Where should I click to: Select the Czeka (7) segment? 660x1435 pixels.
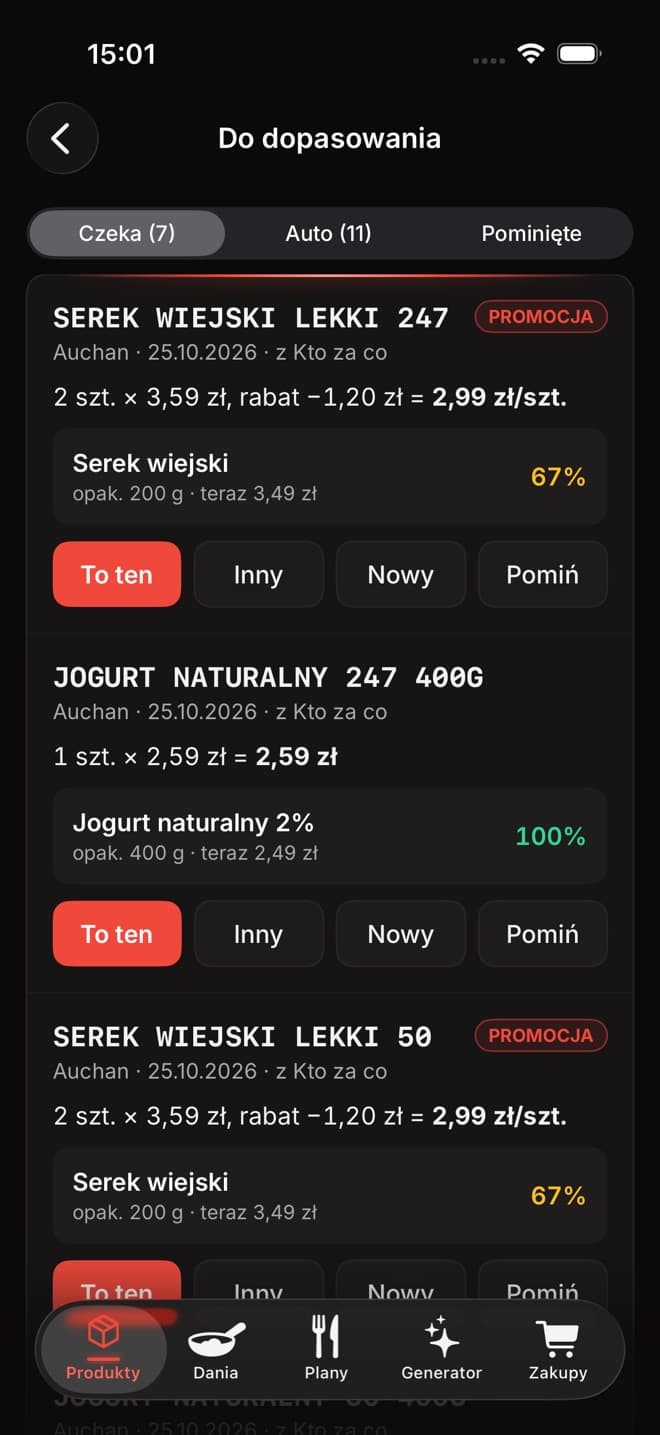pos(127,234)
